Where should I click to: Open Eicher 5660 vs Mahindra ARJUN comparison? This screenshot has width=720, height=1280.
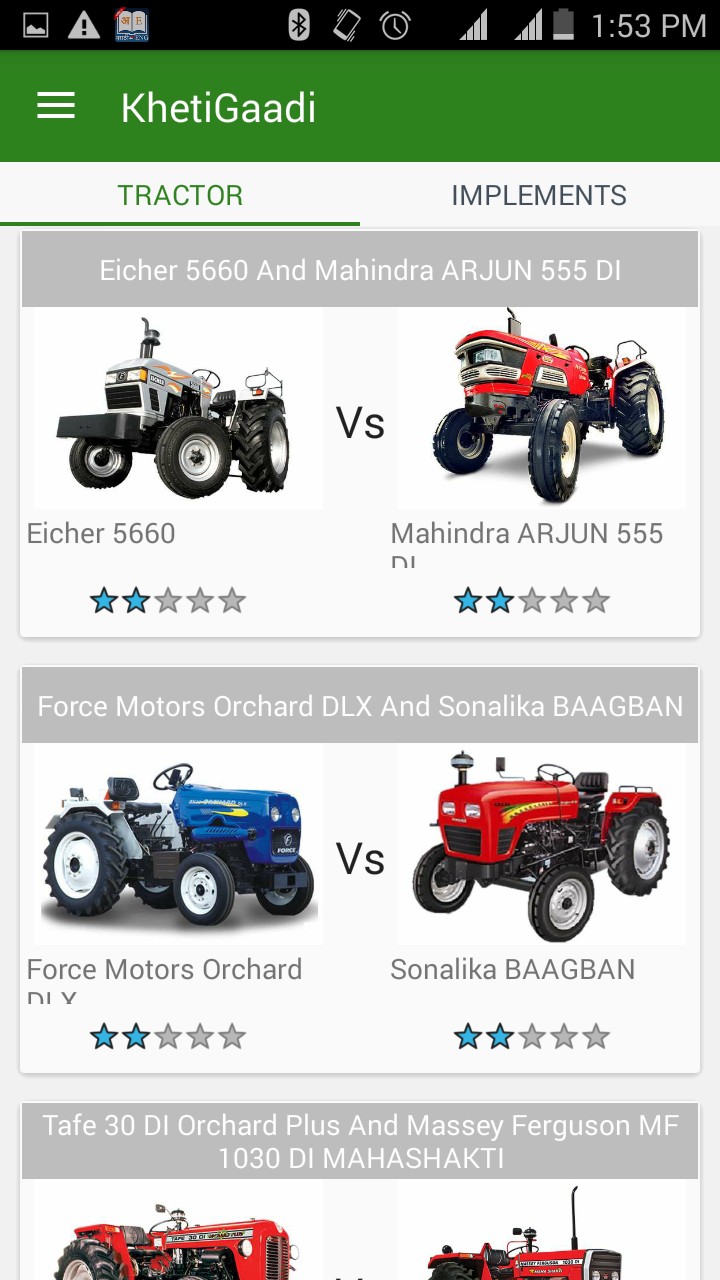pyautogui.click(x=360, y=434)
